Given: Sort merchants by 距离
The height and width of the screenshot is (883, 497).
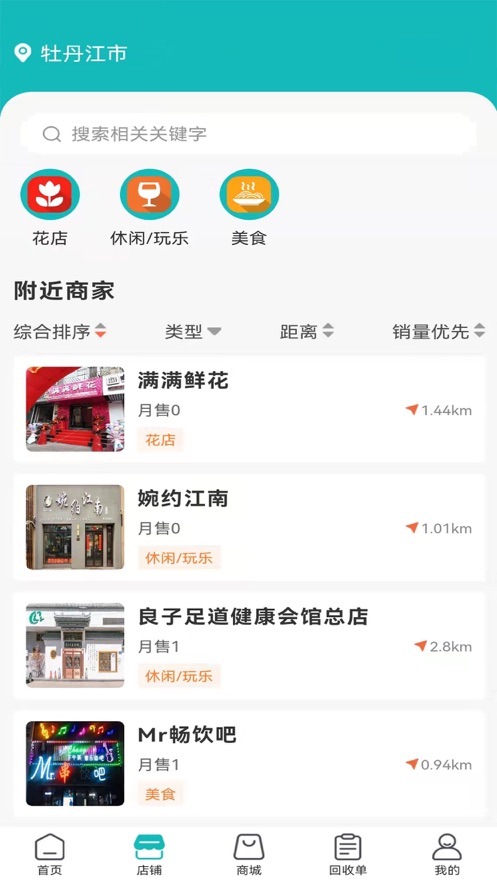Looking at the screenshot, I should [307, 332].
